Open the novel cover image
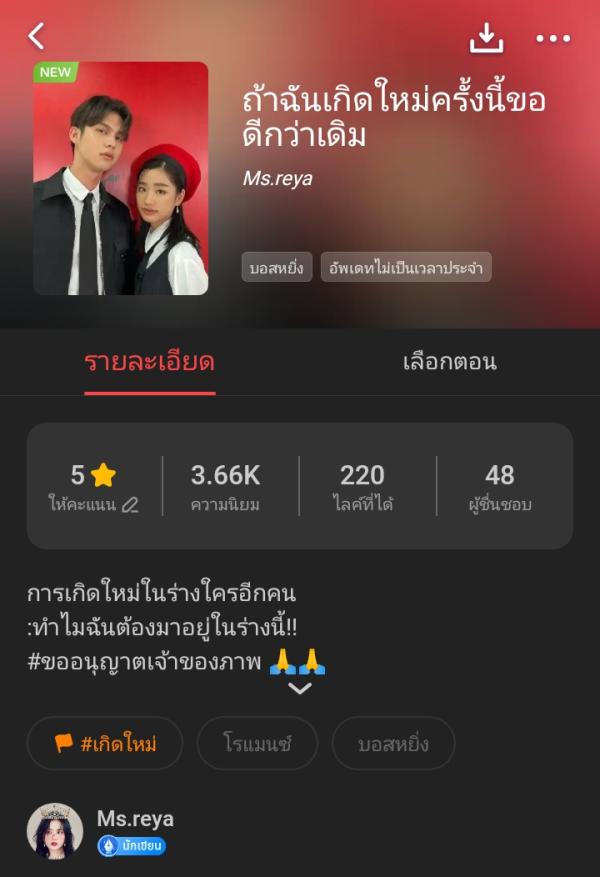The height and width of the screenshot is (877, 600). pos(121,179)
